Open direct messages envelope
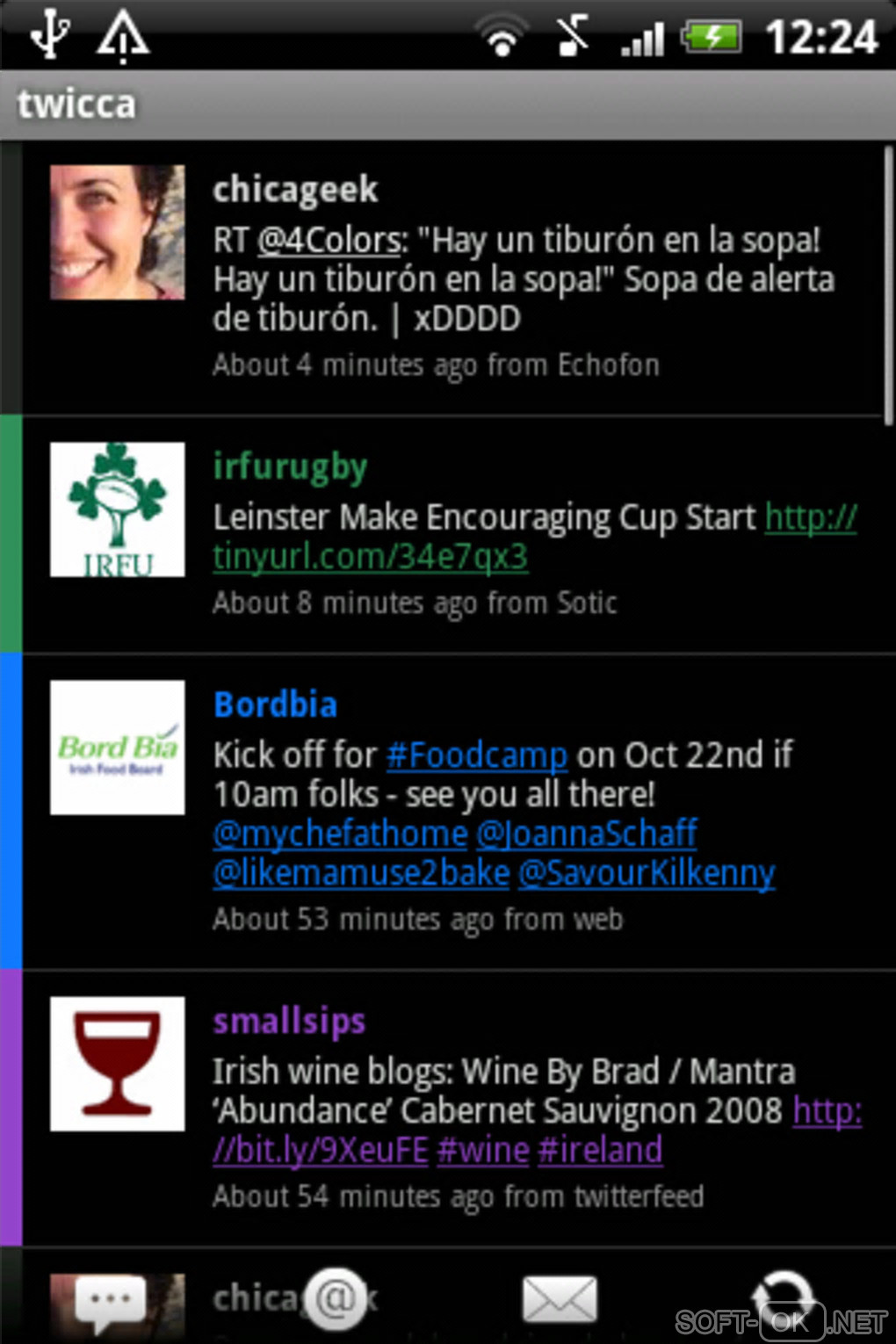 pyautogui.click(x=560, y=1300)
